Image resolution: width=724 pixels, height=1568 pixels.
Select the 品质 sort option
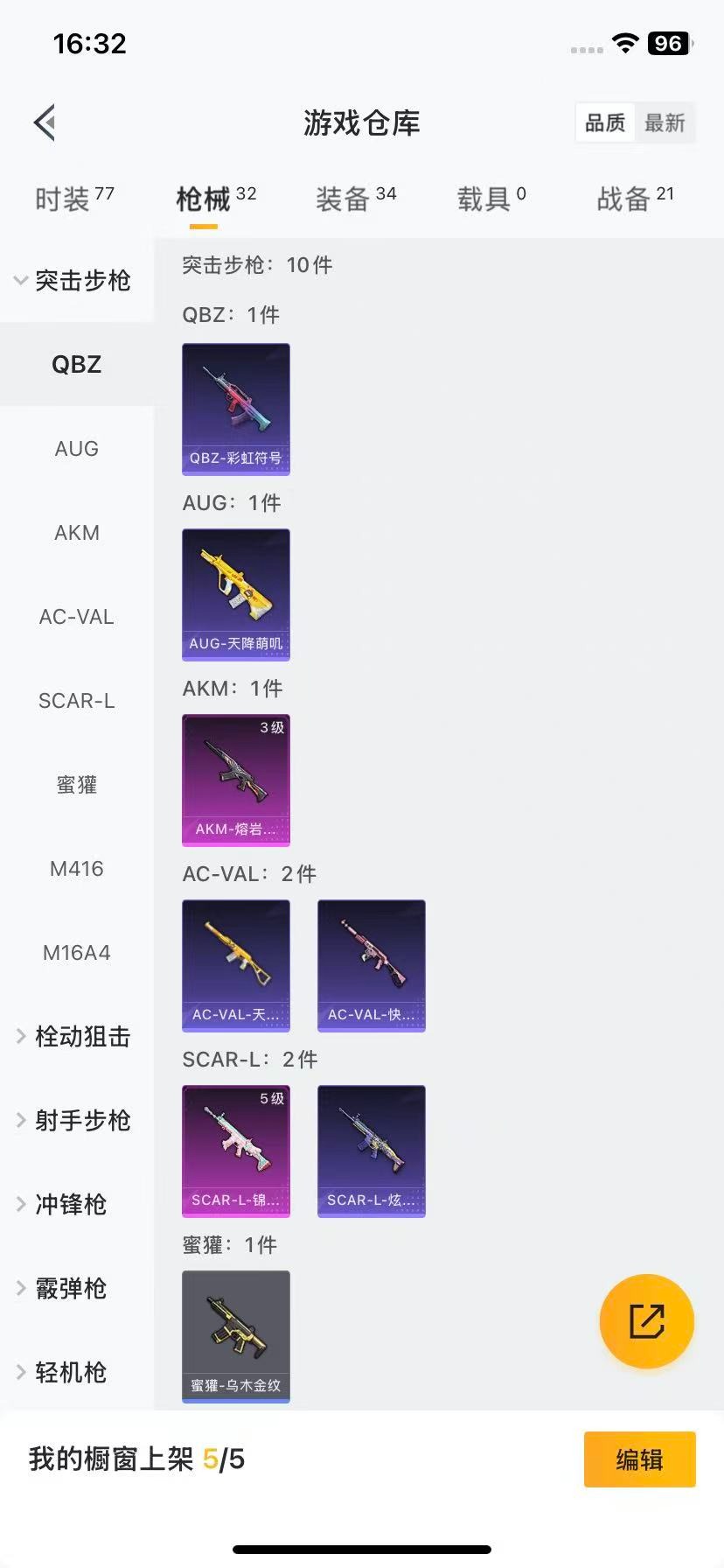click(x=604, y=123)
